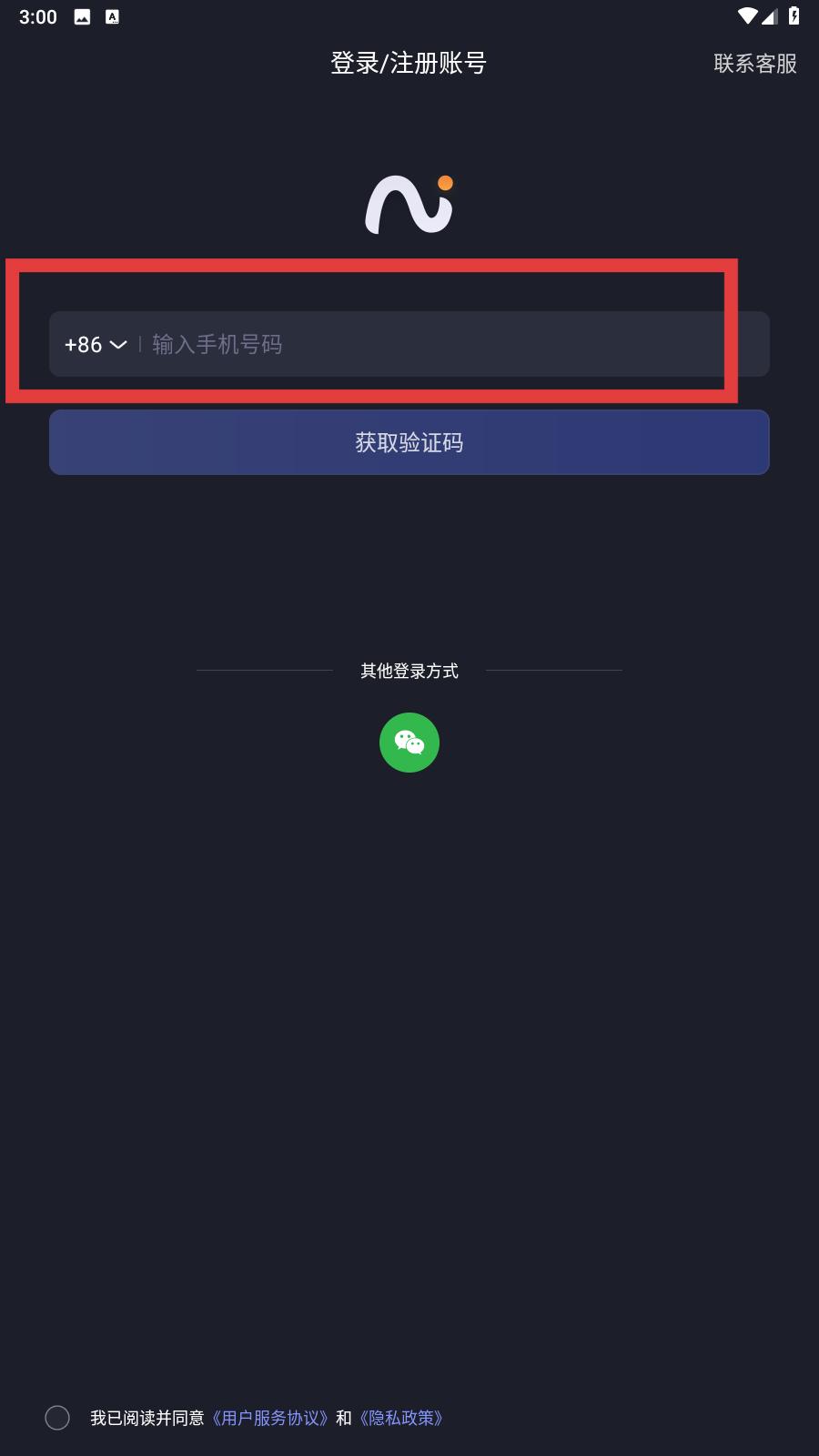
Task: Open 联系客服 customer service
Action: pos(754,64)
